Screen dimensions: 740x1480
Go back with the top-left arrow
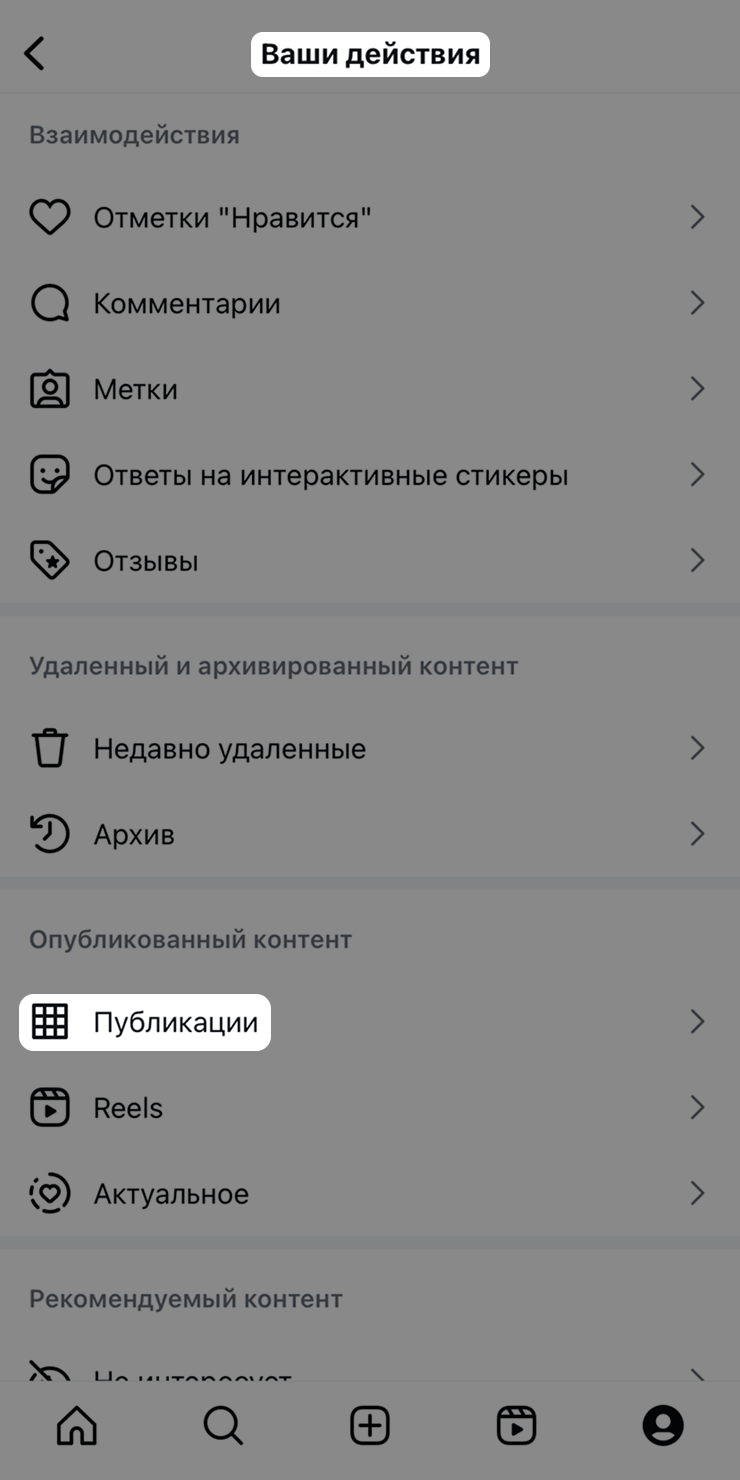35,53
